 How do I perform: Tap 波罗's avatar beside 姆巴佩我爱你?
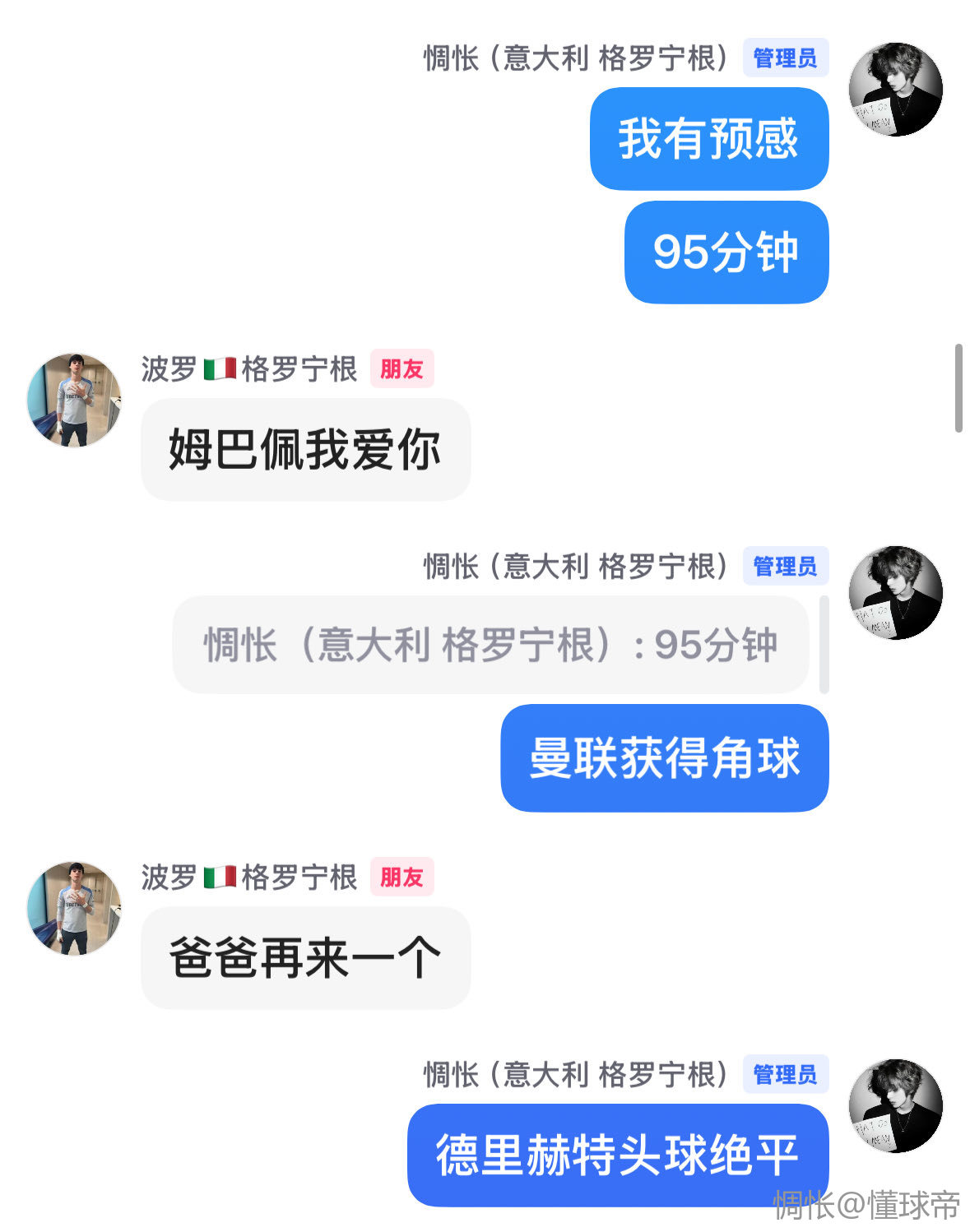click(75, 401)
